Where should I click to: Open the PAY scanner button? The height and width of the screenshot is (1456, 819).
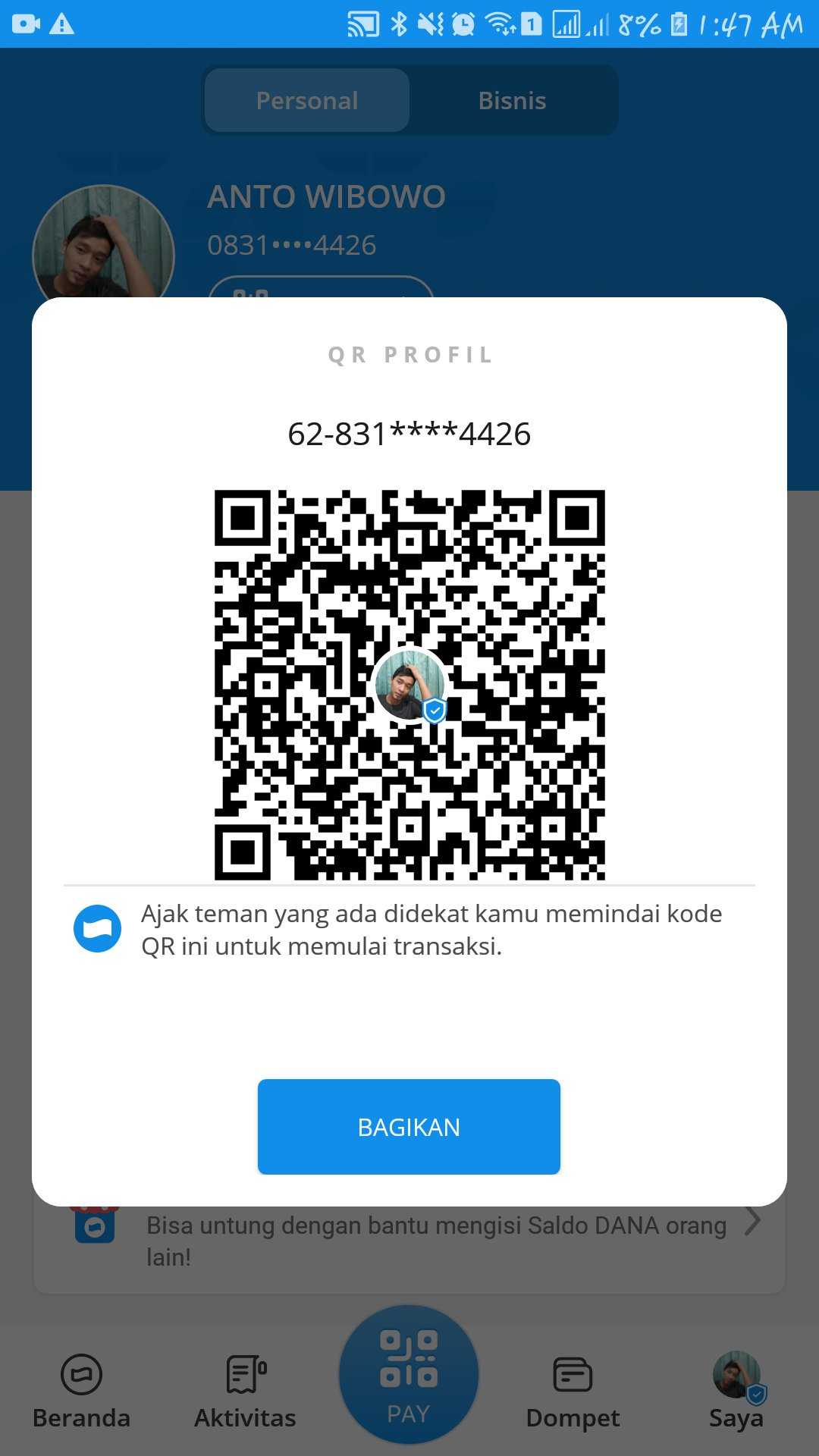click(409, 1374)
